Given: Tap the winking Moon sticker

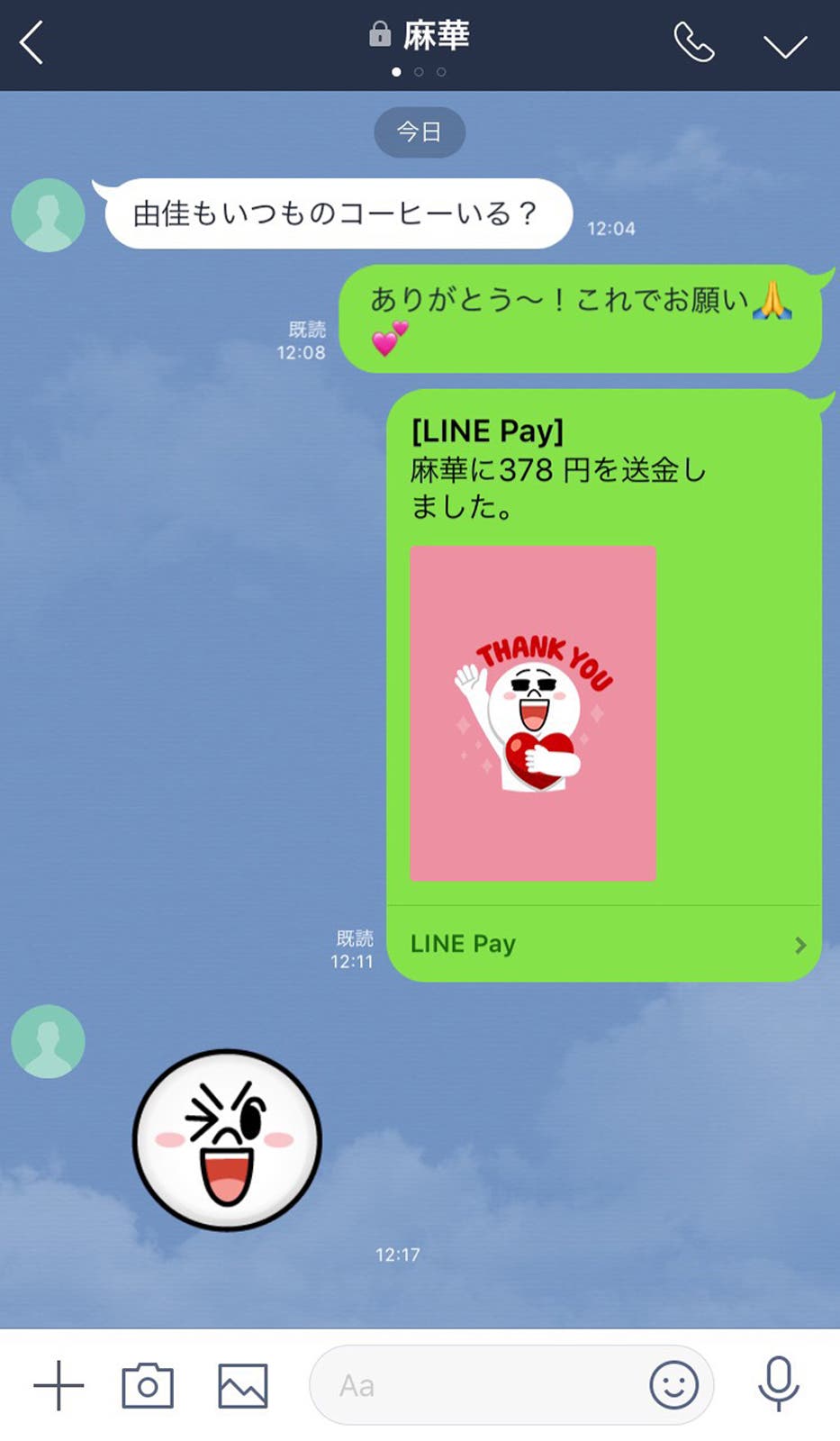Looking at the screenshot, I should click(x=227, y=1140).
